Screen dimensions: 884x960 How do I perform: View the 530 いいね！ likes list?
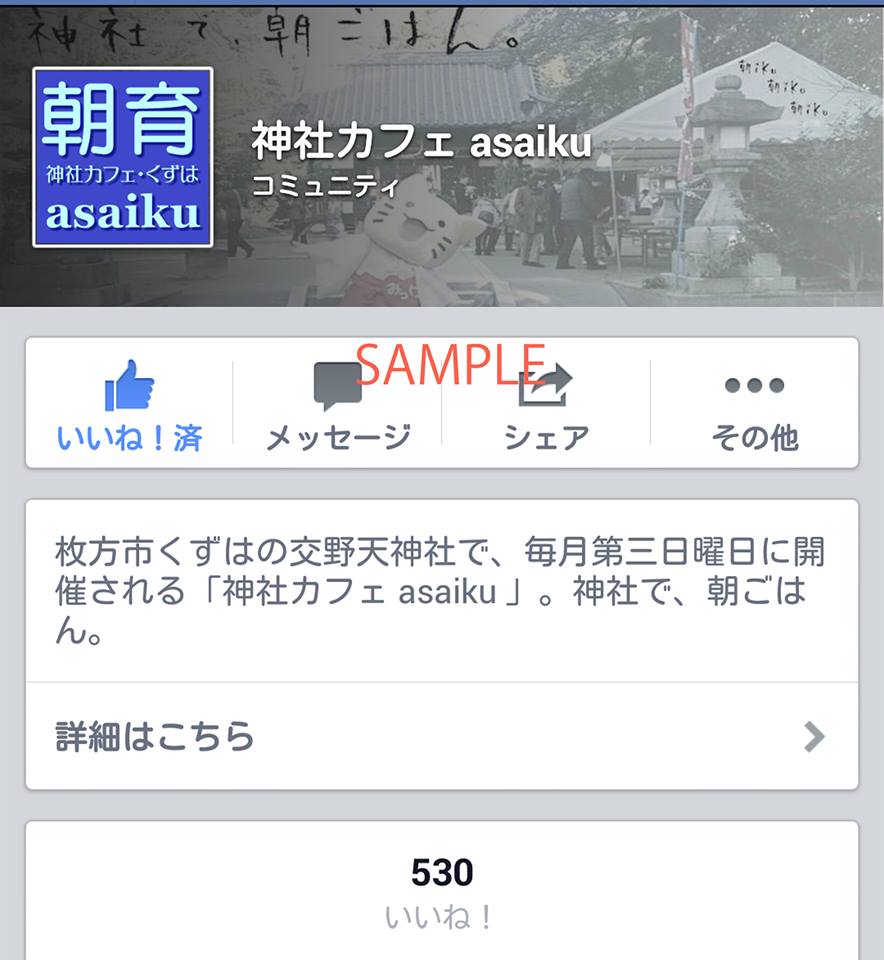[441, 889]
